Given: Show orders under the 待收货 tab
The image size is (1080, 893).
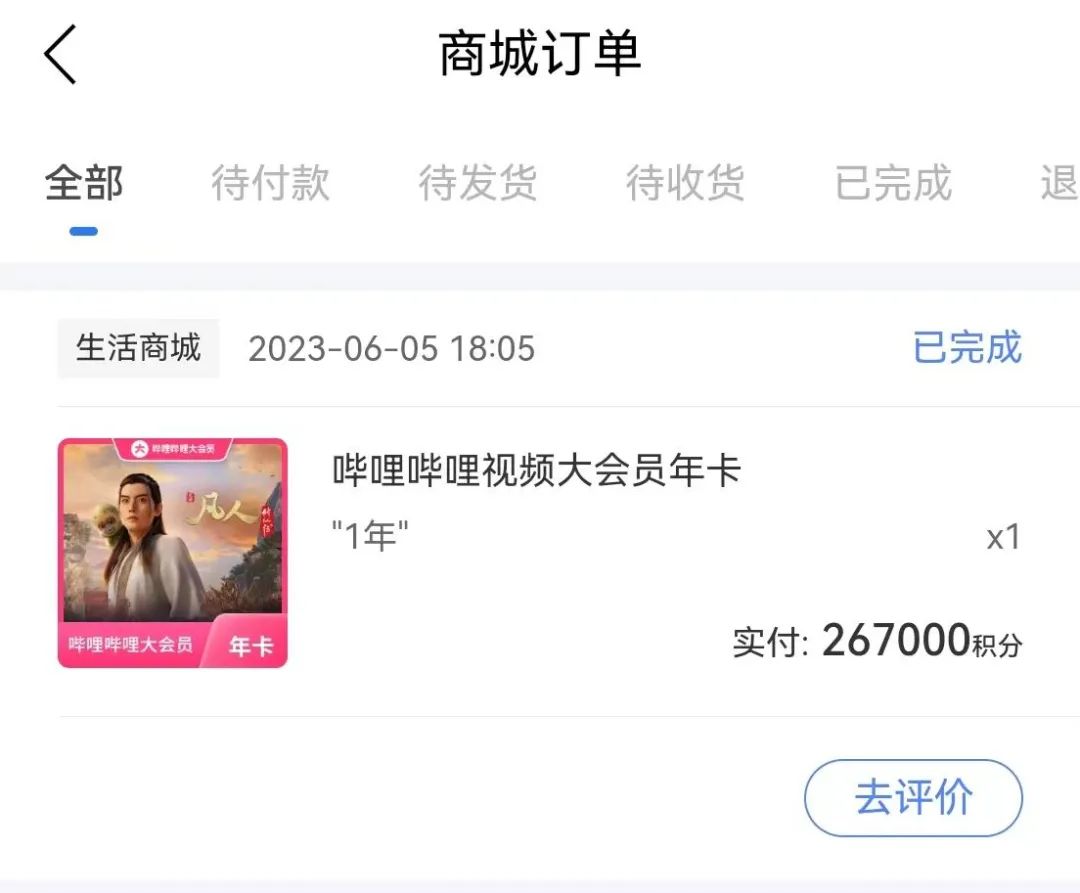Looking at the screenshot, I should click(x=685, y=184).
